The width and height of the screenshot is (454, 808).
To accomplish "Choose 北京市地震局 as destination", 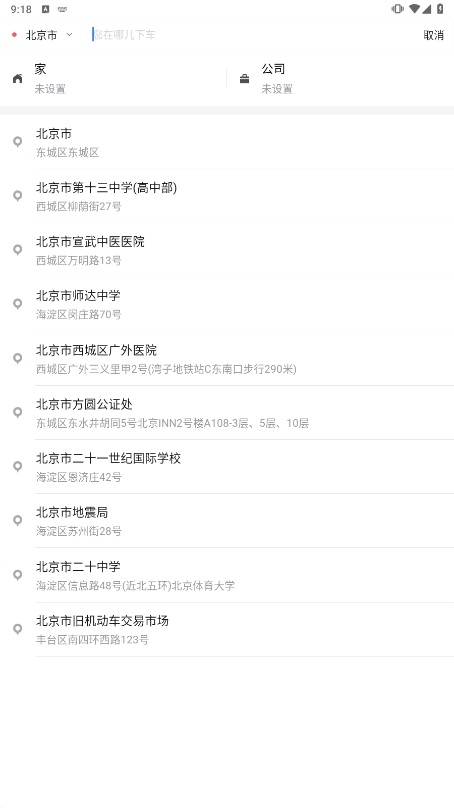I will pos(227,520).
